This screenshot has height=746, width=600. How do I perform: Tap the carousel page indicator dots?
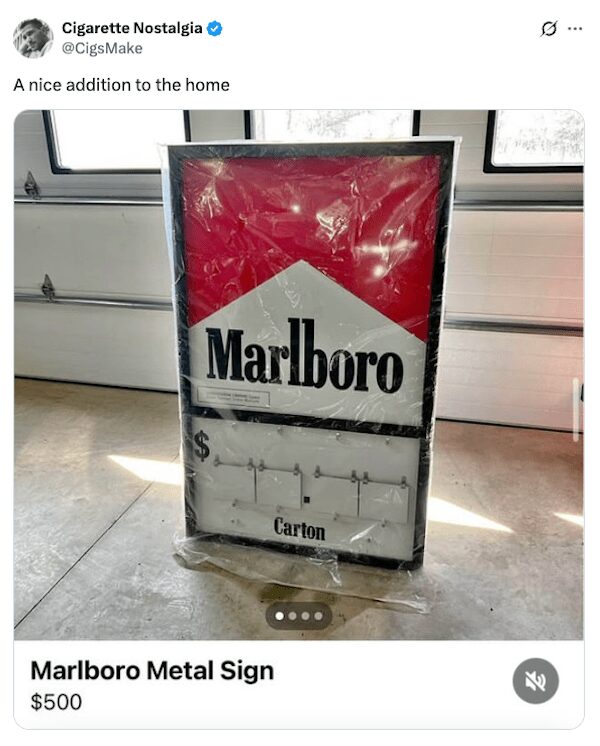[x=299, y=615]
